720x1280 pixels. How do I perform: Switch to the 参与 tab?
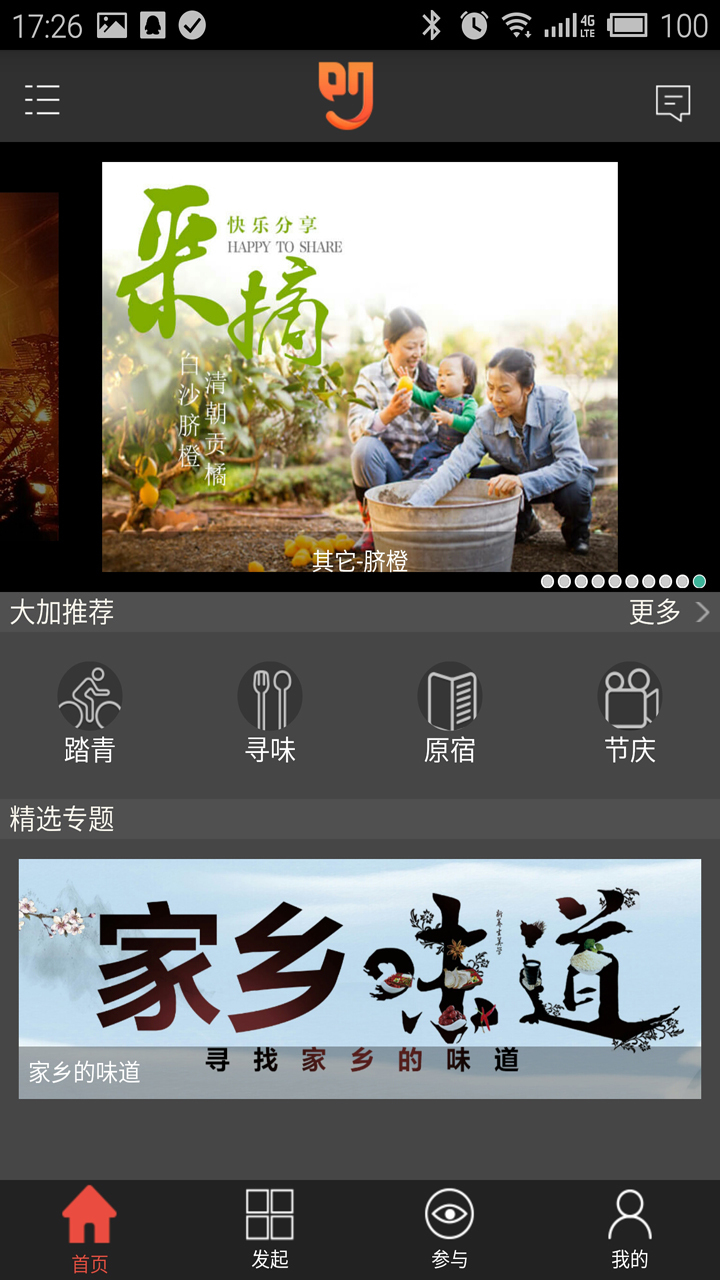(x=450, y=1230)
